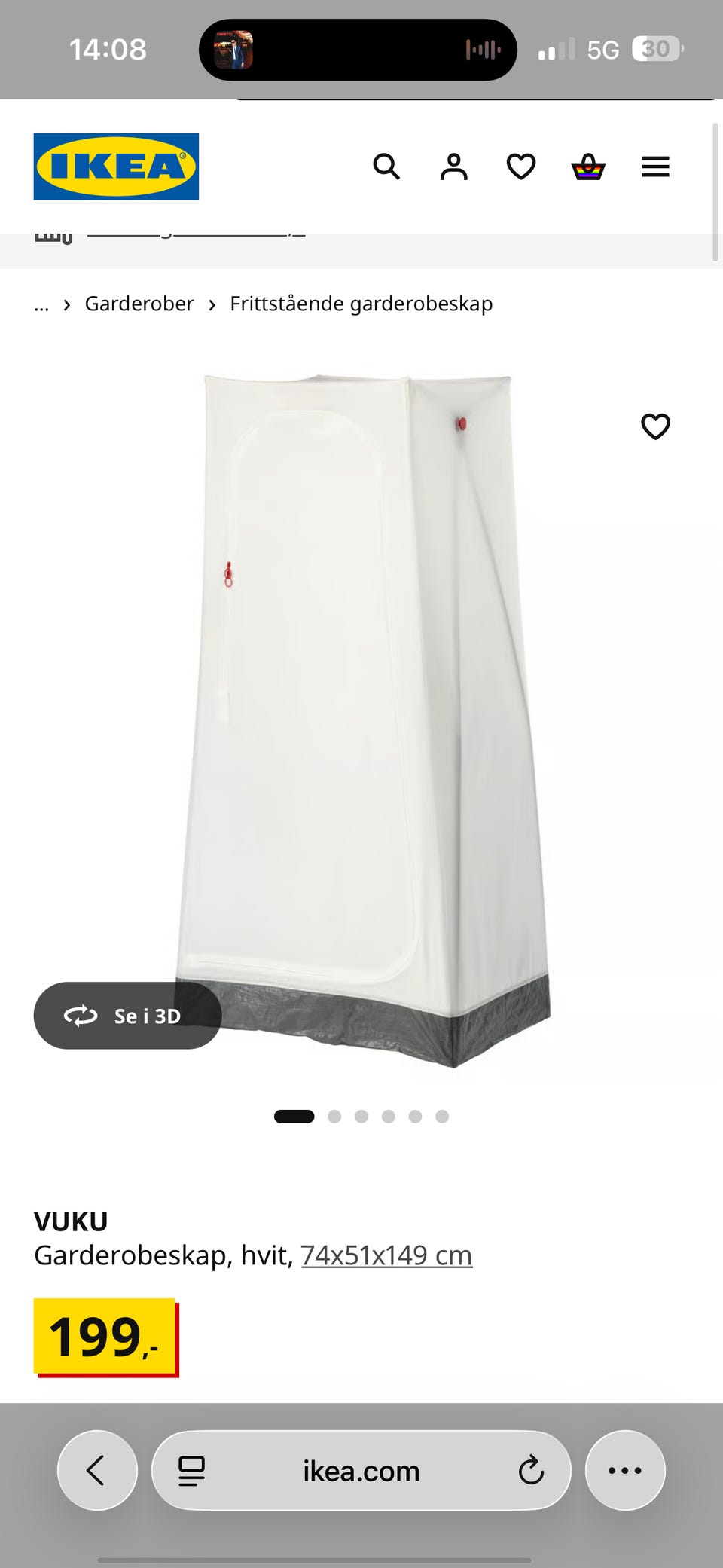This screenshot has width=723, height=1568.
Task: Go to the IKEA homepage logo
Action: [116, 167]
